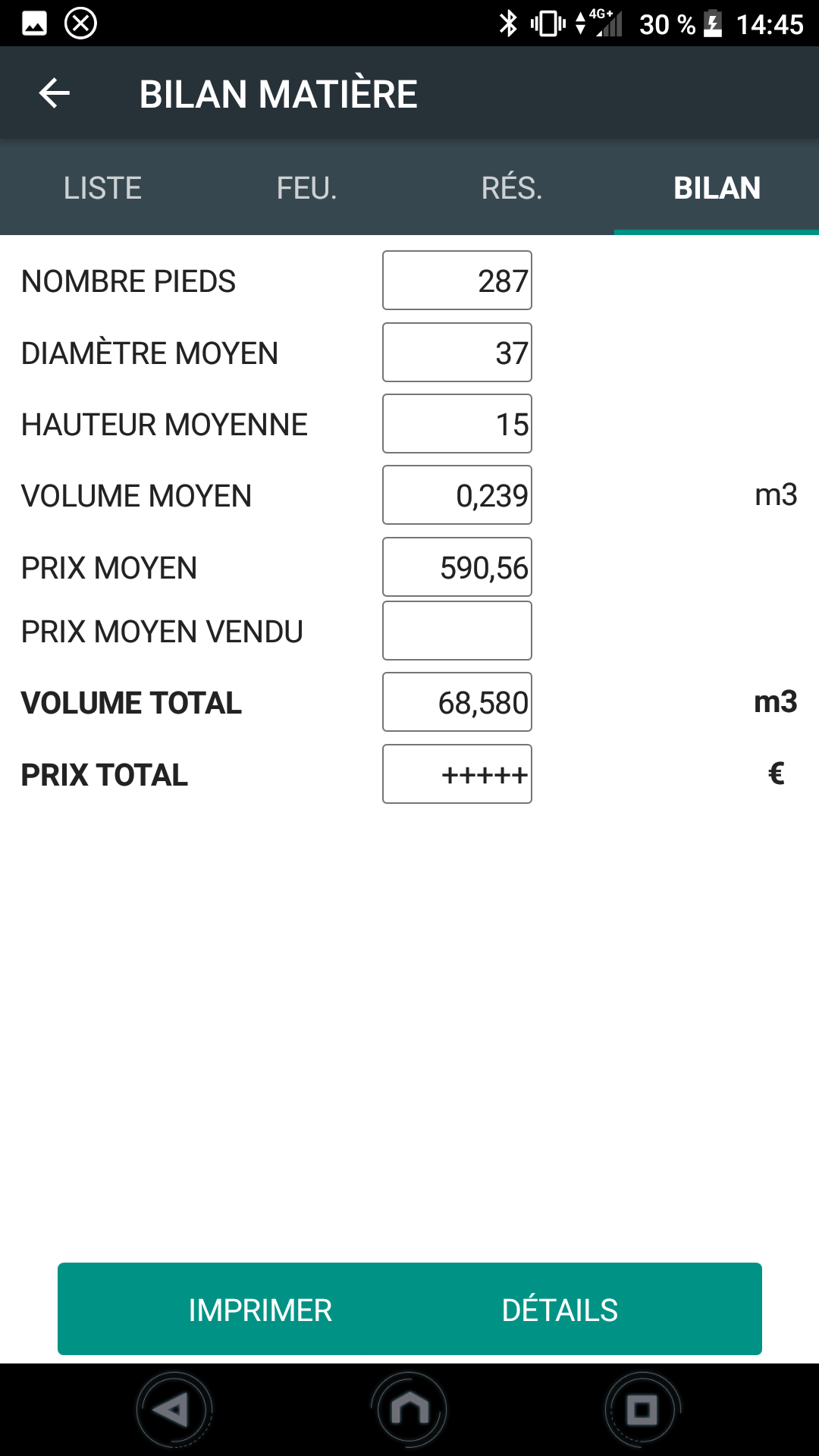Tap the NOMBRE PIEDS field

457,281
